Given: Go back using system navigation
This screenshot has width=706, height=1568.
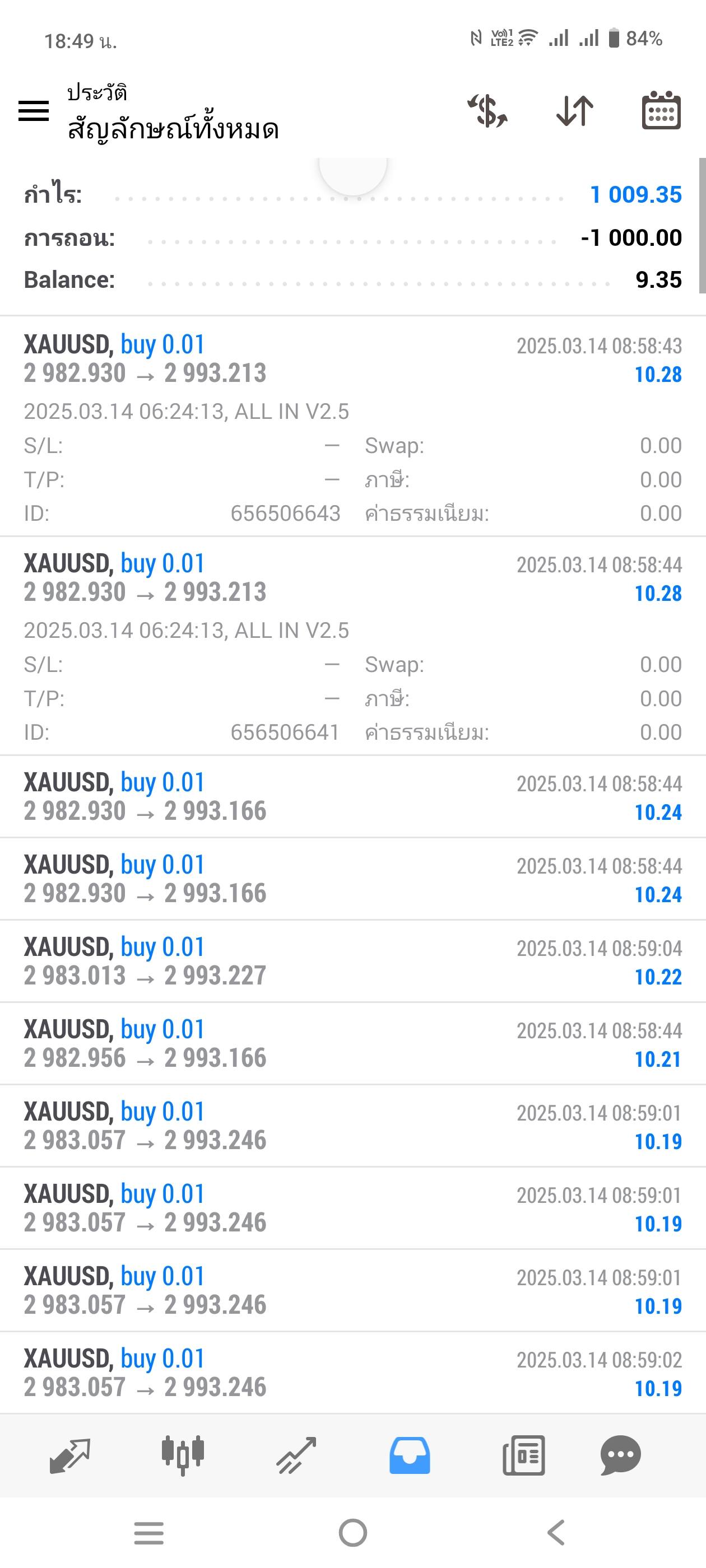Looking at the screenshot, I should tap(555, 1533).
